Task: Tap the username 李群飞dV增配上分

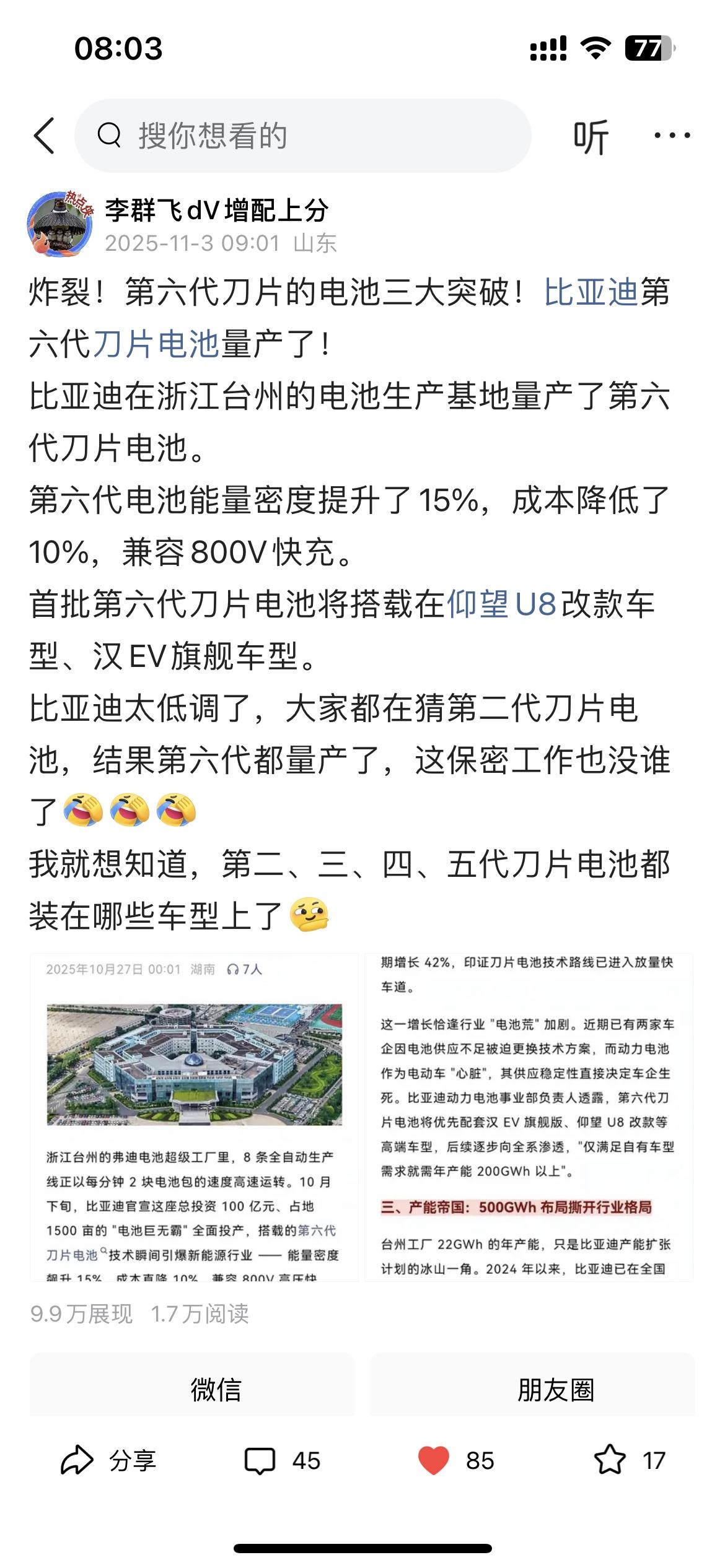Action: click(217, 211)
